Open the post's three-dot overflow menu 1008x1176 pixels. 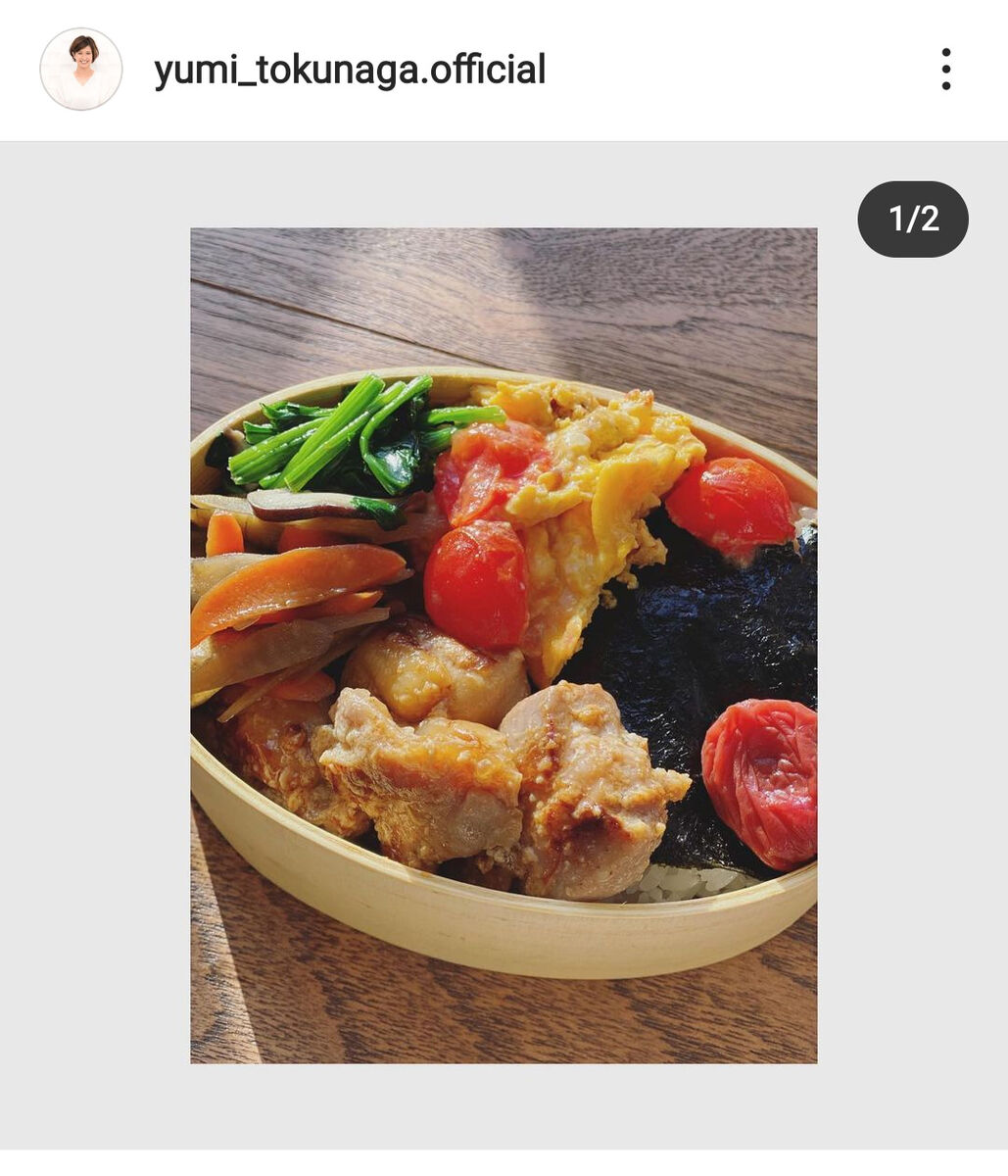pyautogui.click(x=945, y=70)
